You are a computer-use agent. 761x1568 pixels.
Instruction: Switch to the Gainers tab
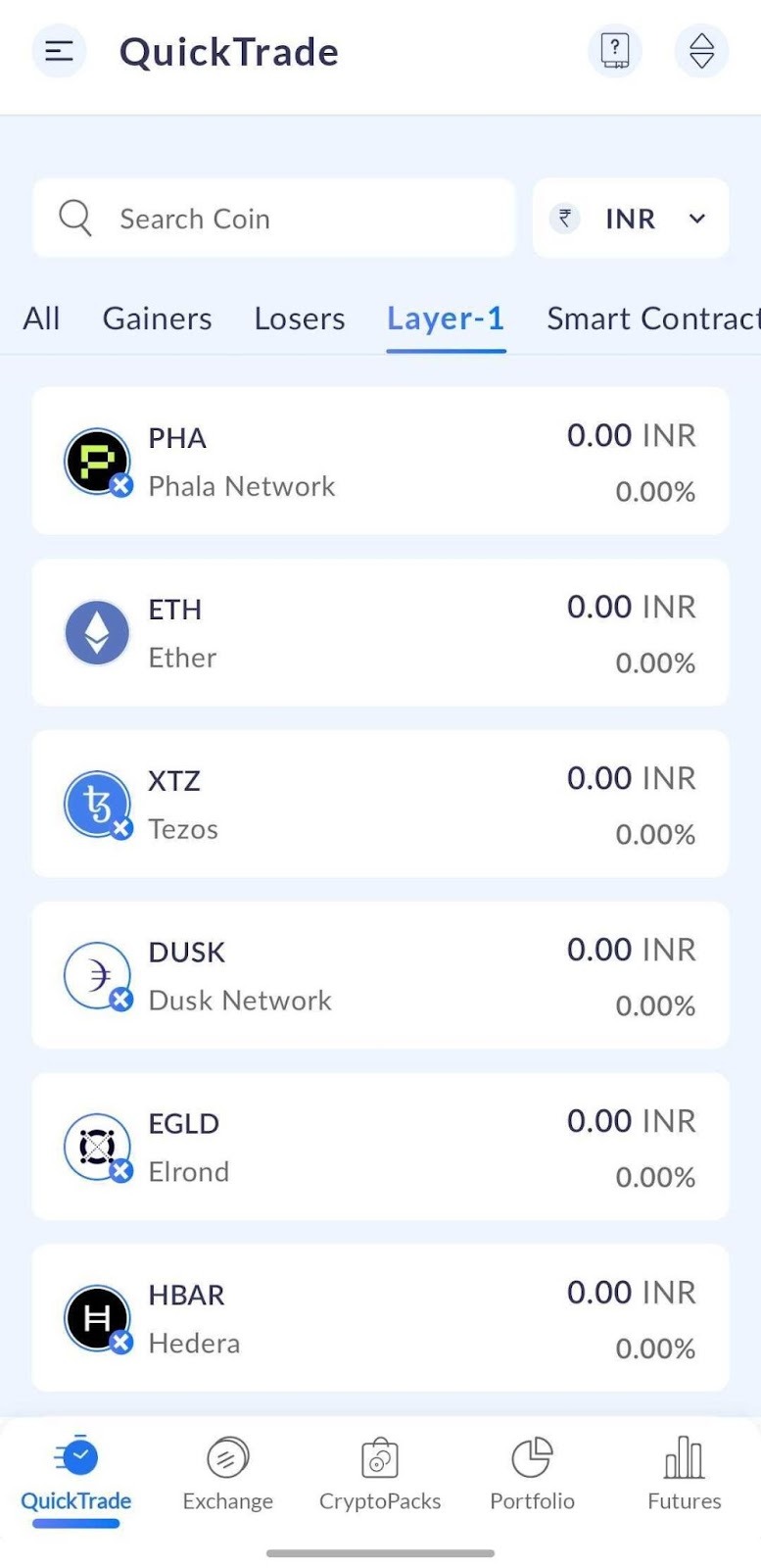coord(157,318)
